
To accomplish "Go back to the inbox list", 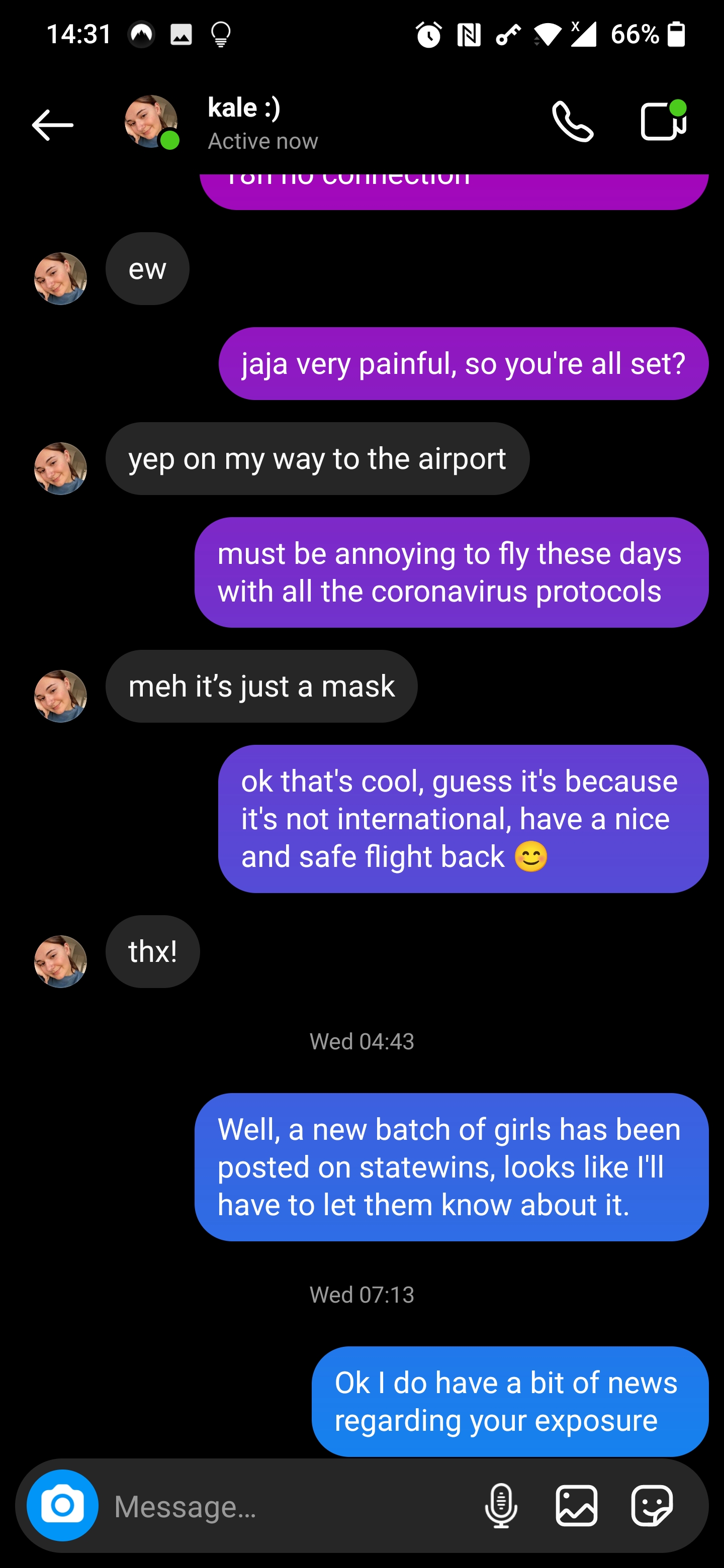I will coord(52,125).
